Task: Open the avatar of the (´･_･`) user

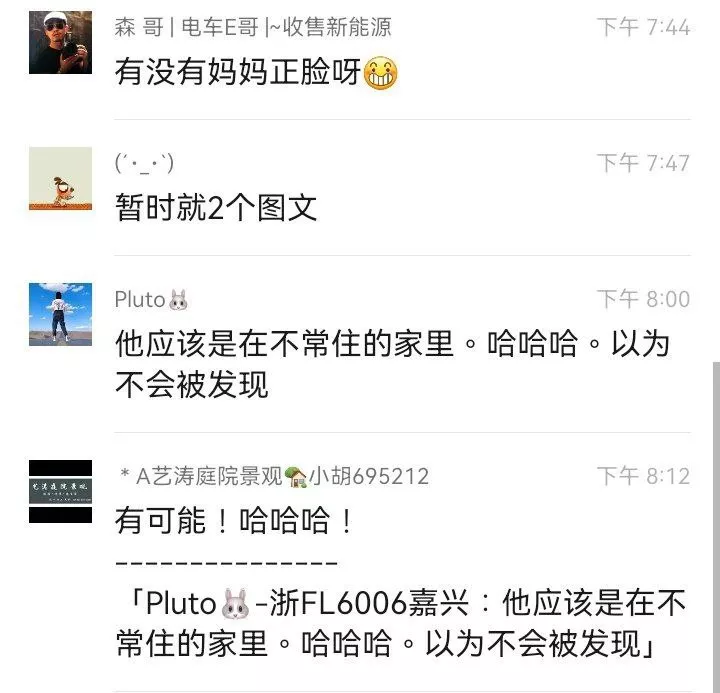Action: (x=60, y=178)
